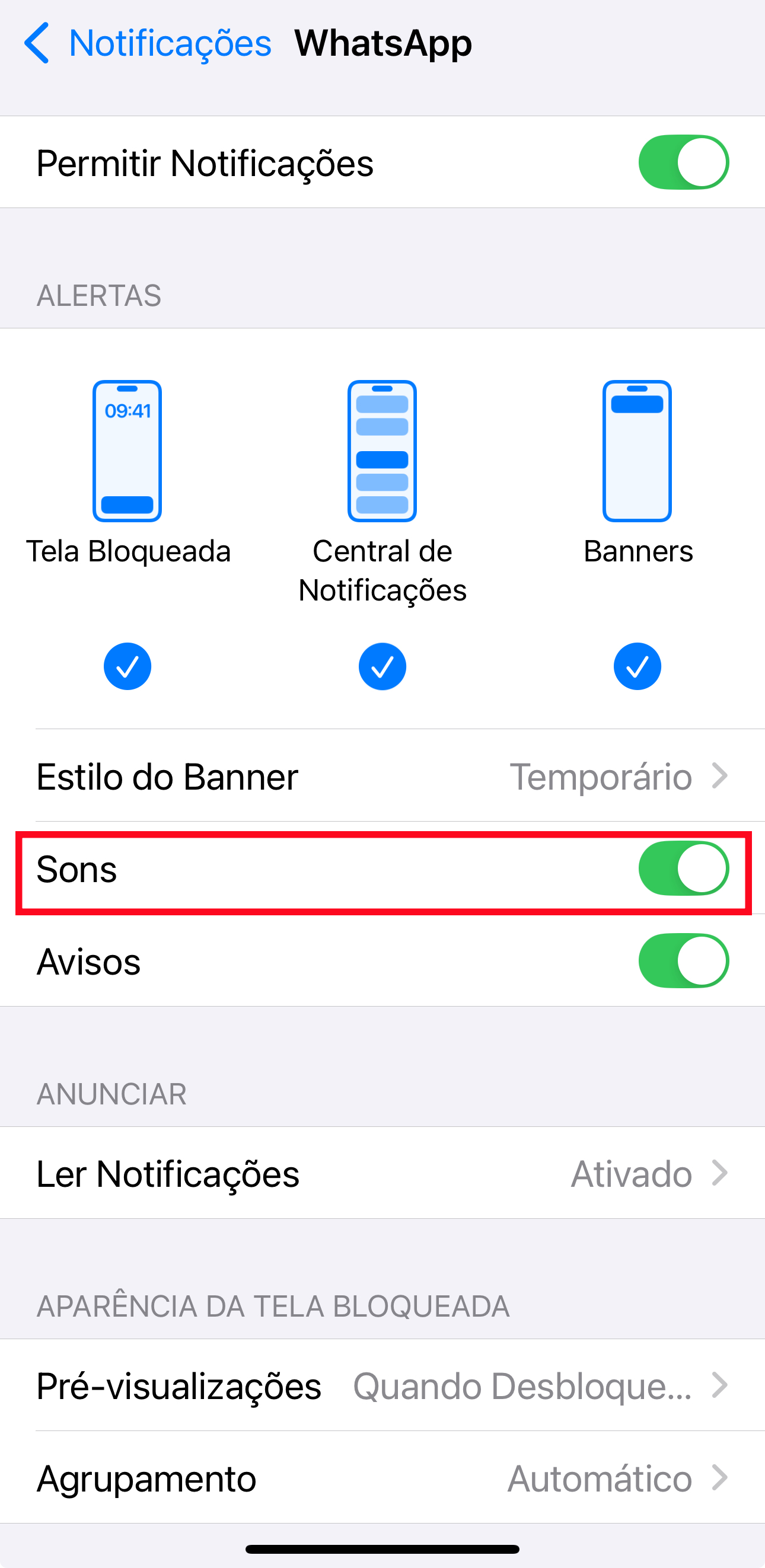Open the Estilo do Banner options

383,777
